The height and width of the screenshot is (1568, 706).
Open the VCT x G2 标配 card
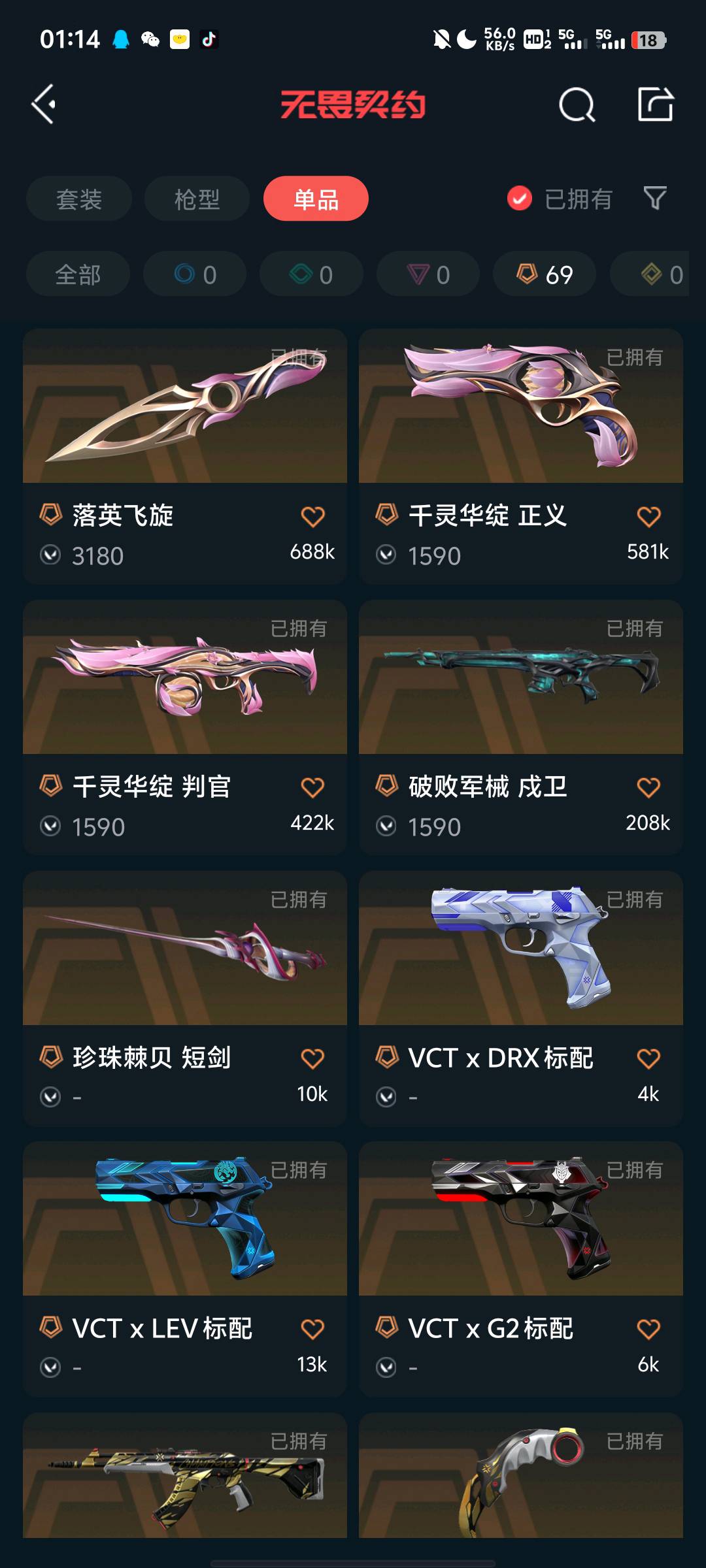(x=521, y=1269)
